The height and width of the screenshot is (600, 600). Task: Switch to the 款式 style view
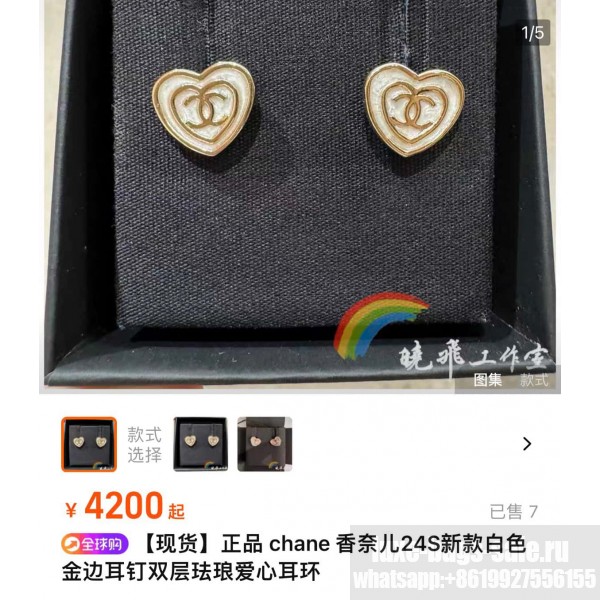coord(534,380)
